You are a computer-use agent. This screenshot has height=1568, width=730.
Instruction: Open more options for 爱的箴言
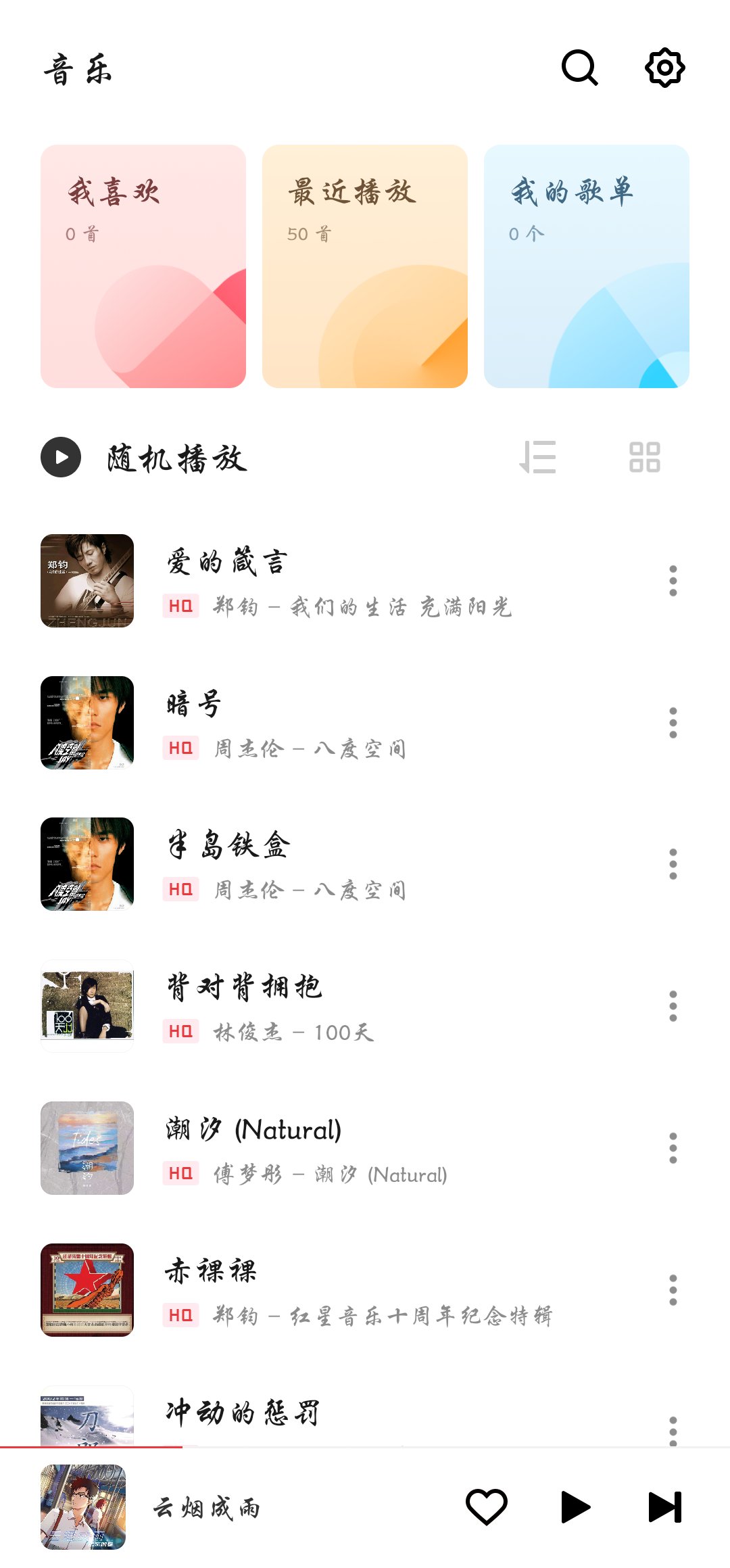coord(673,581)
